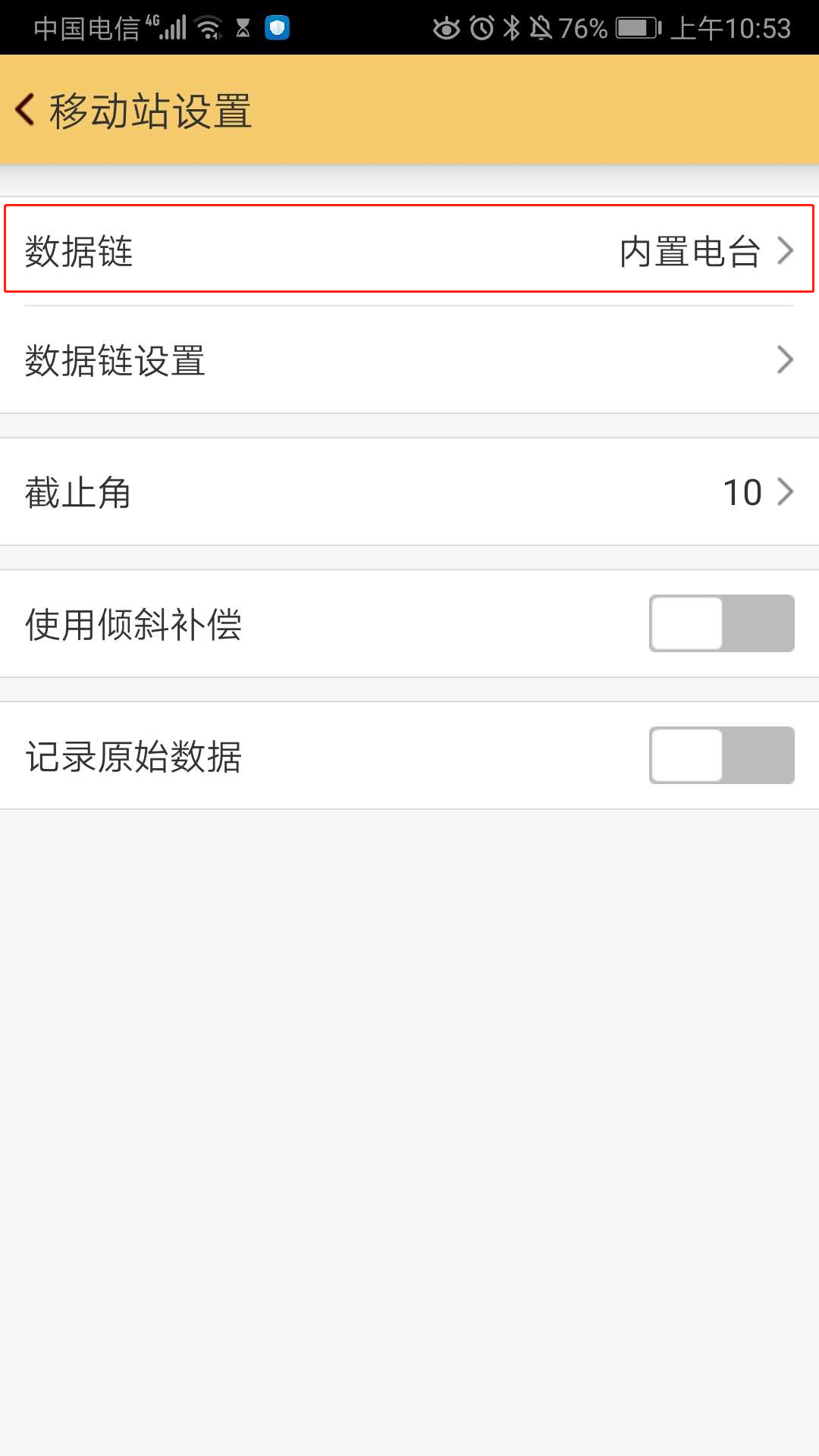
Task: Turn on the 记录原始数据 switch
Action: pos(720,755)
